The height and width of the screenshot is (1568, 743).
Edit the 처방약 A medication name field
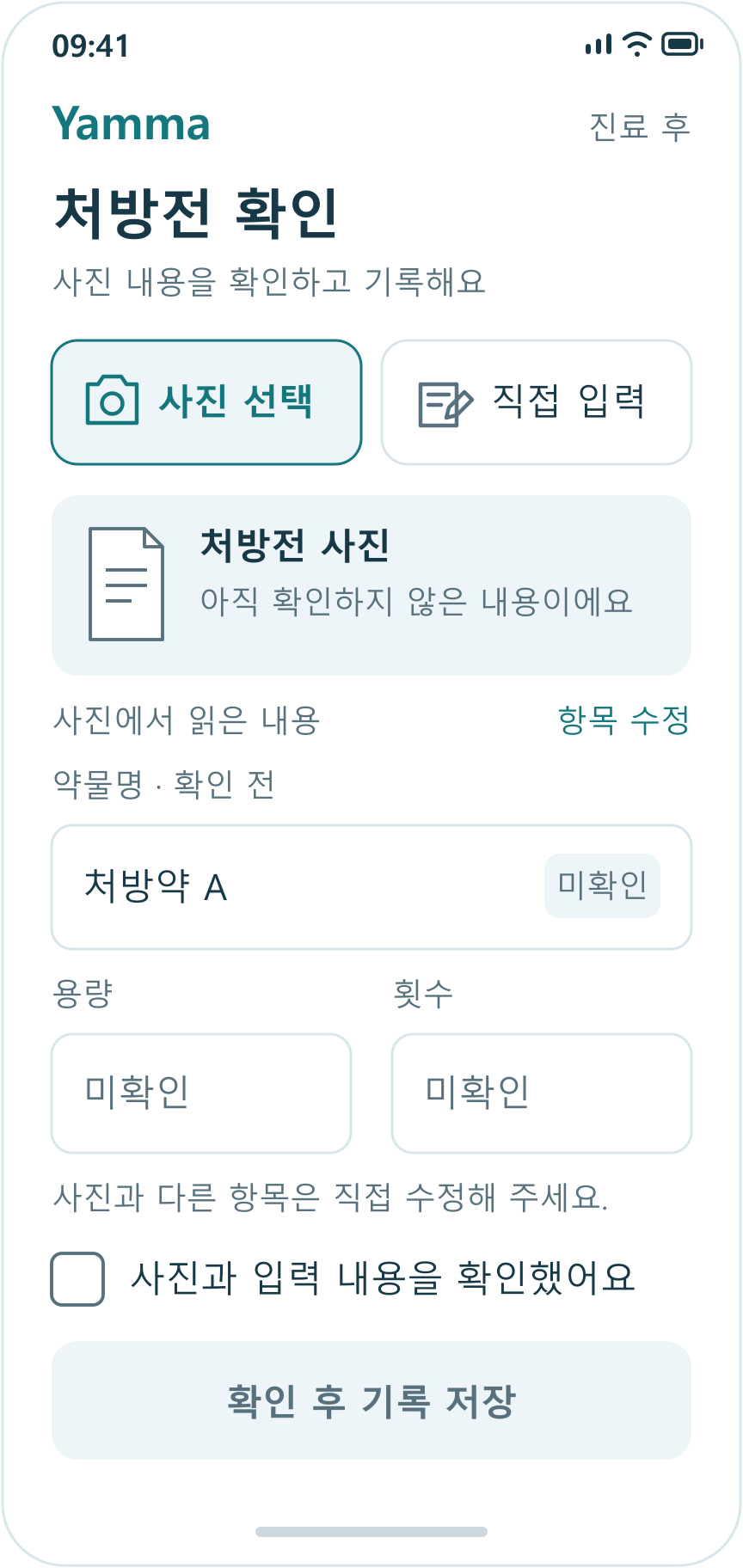coord(371,887)
